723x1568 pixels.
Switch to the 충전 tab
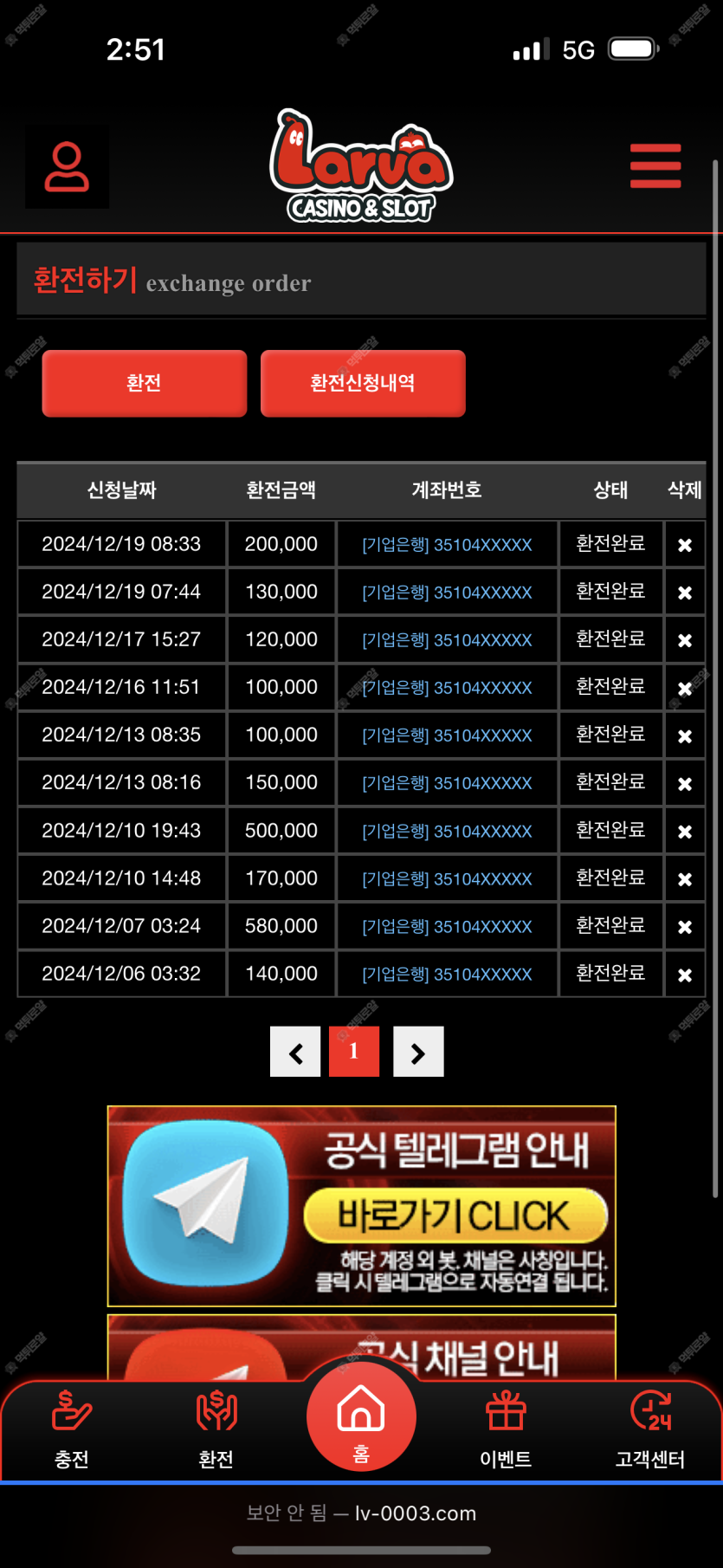pyautogui.click(x=72, y=1429)
